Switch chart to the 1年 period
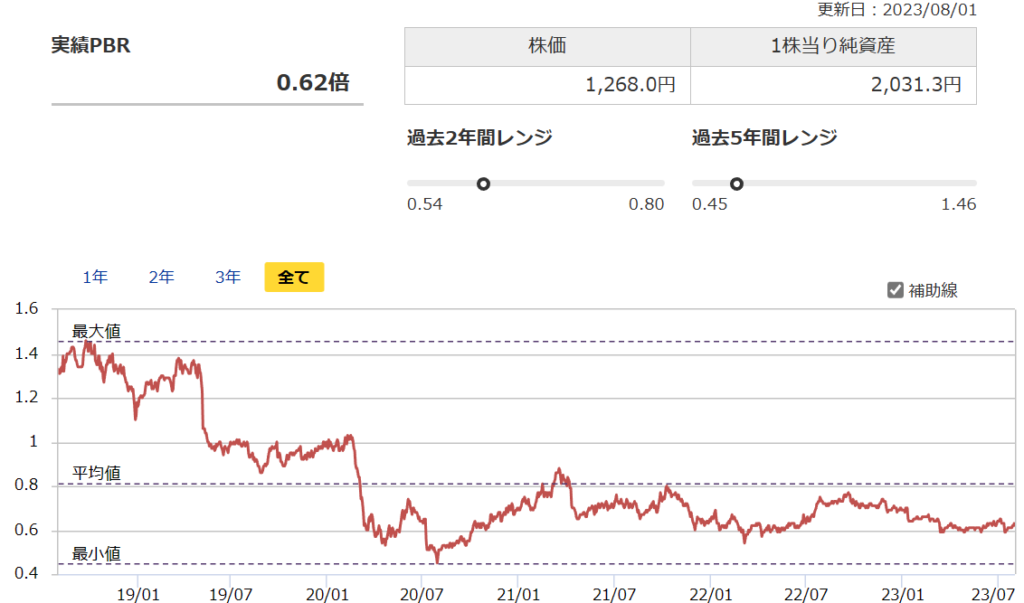The width and height of the screenshot is (1024, 603). 95,277
